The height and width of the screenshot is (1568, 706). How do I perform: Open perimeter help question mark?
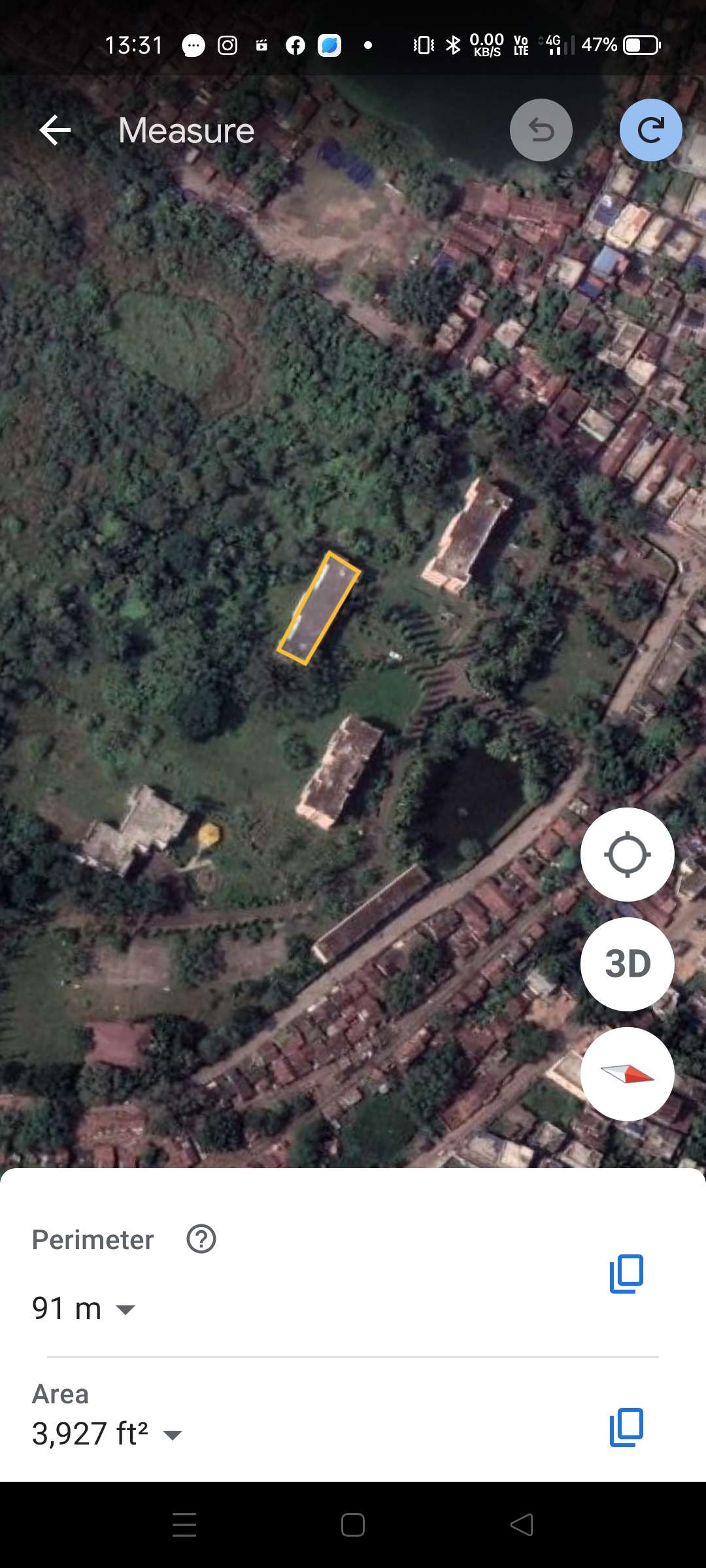coord(201,1239)
